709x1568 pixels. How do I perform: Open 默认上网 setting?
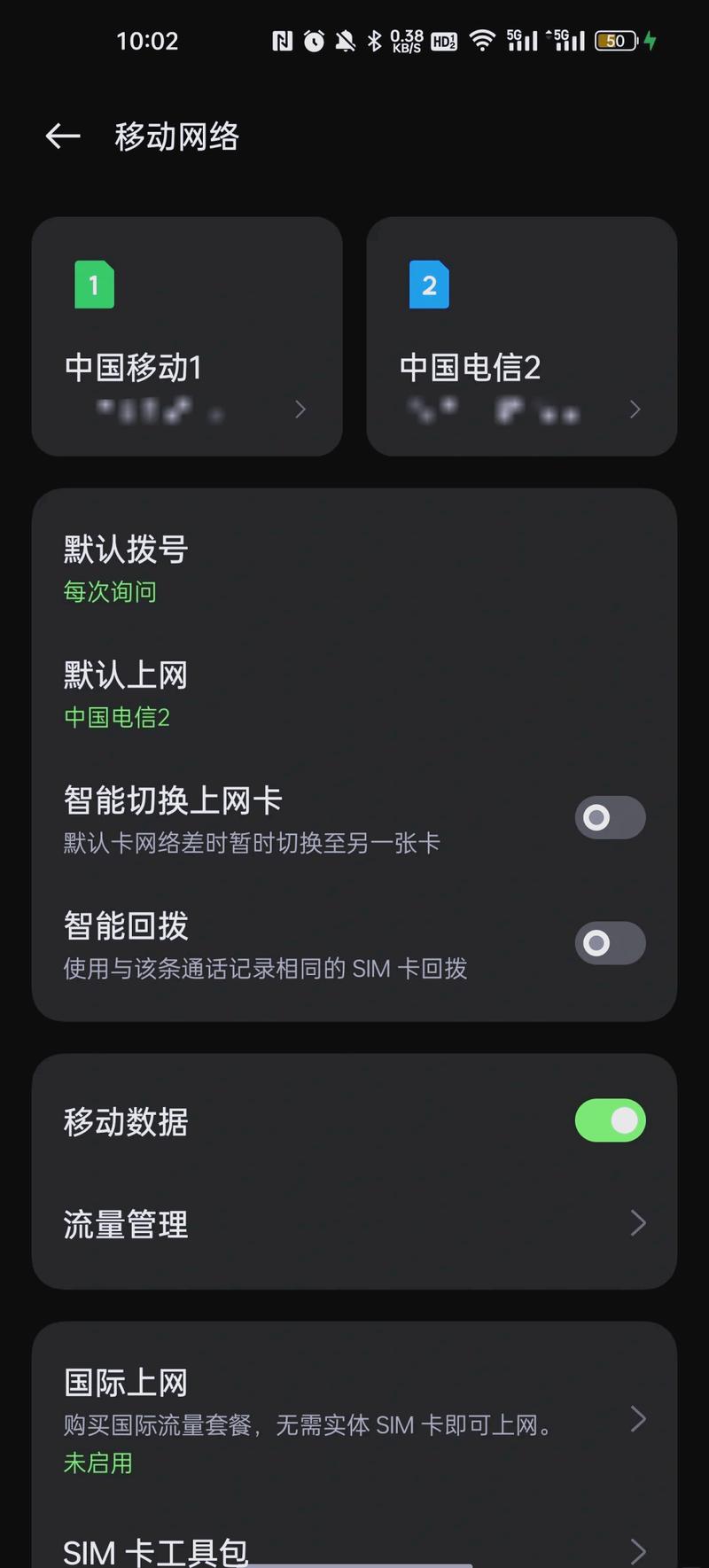point(354,693)
